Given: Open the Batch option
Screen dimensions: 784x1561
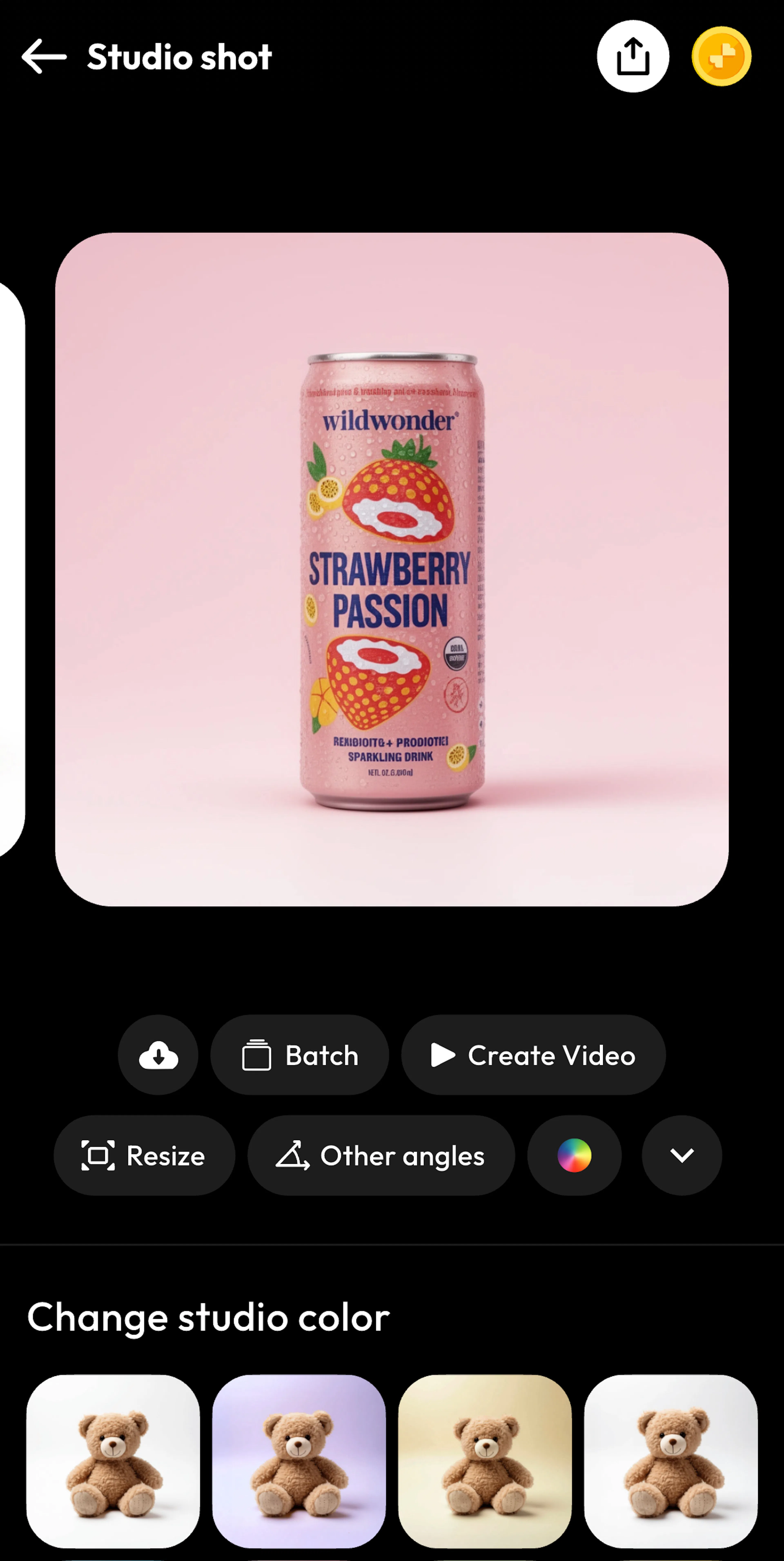Looking at the screenshot, I should point(299,1055).
